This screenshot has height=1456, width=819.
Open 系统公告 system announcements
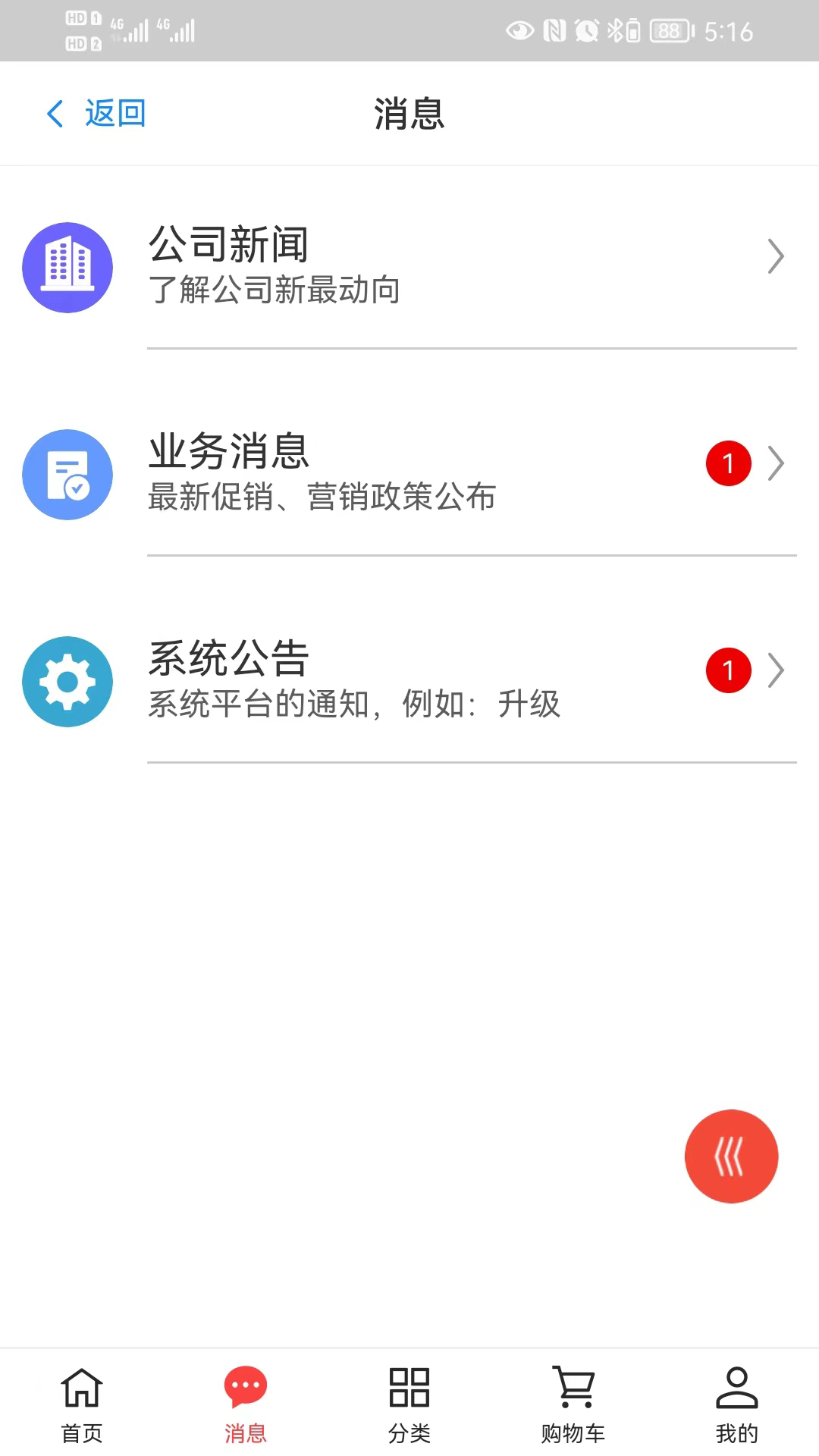coord(409,679)
